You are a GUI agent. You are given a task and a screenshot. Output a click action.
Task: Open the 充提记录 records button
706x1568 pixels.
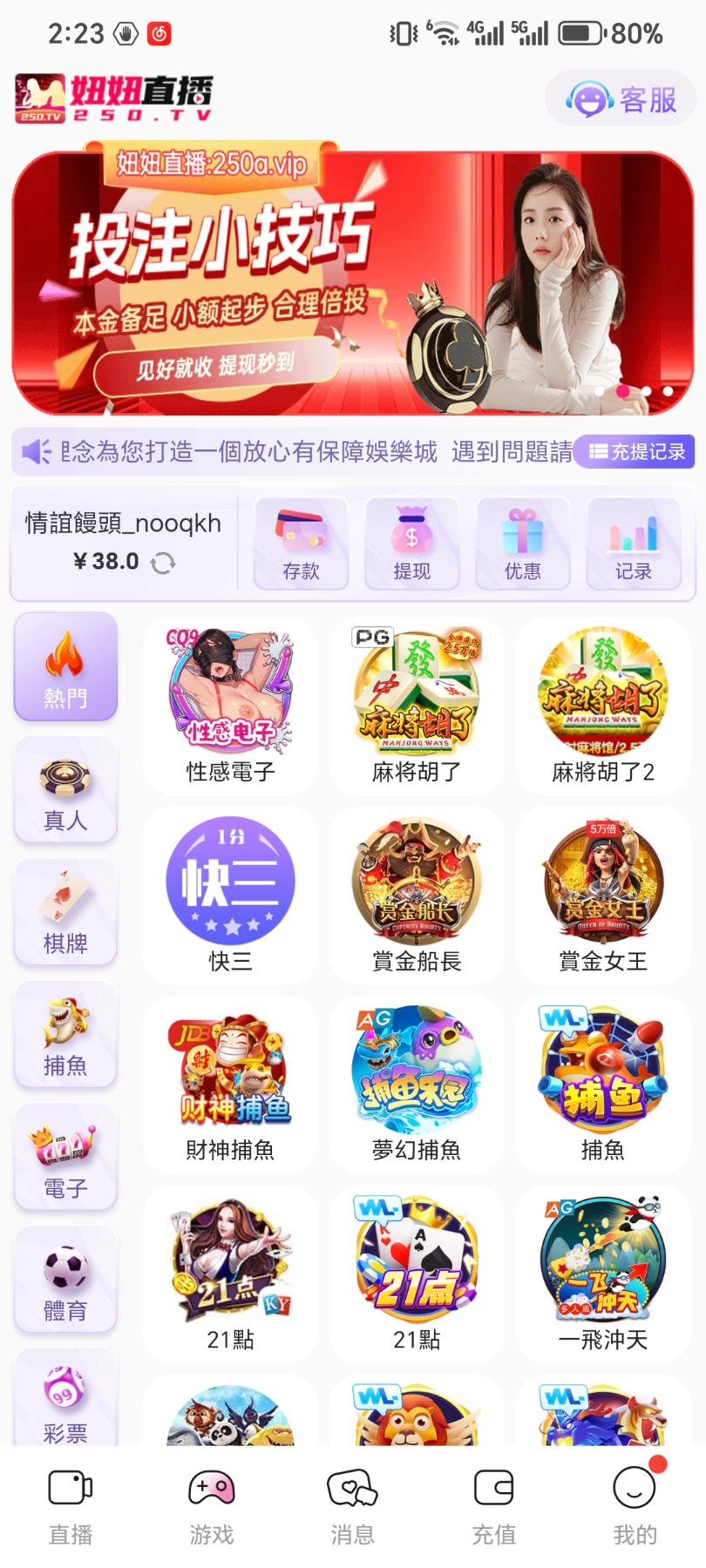pos(637,451)
